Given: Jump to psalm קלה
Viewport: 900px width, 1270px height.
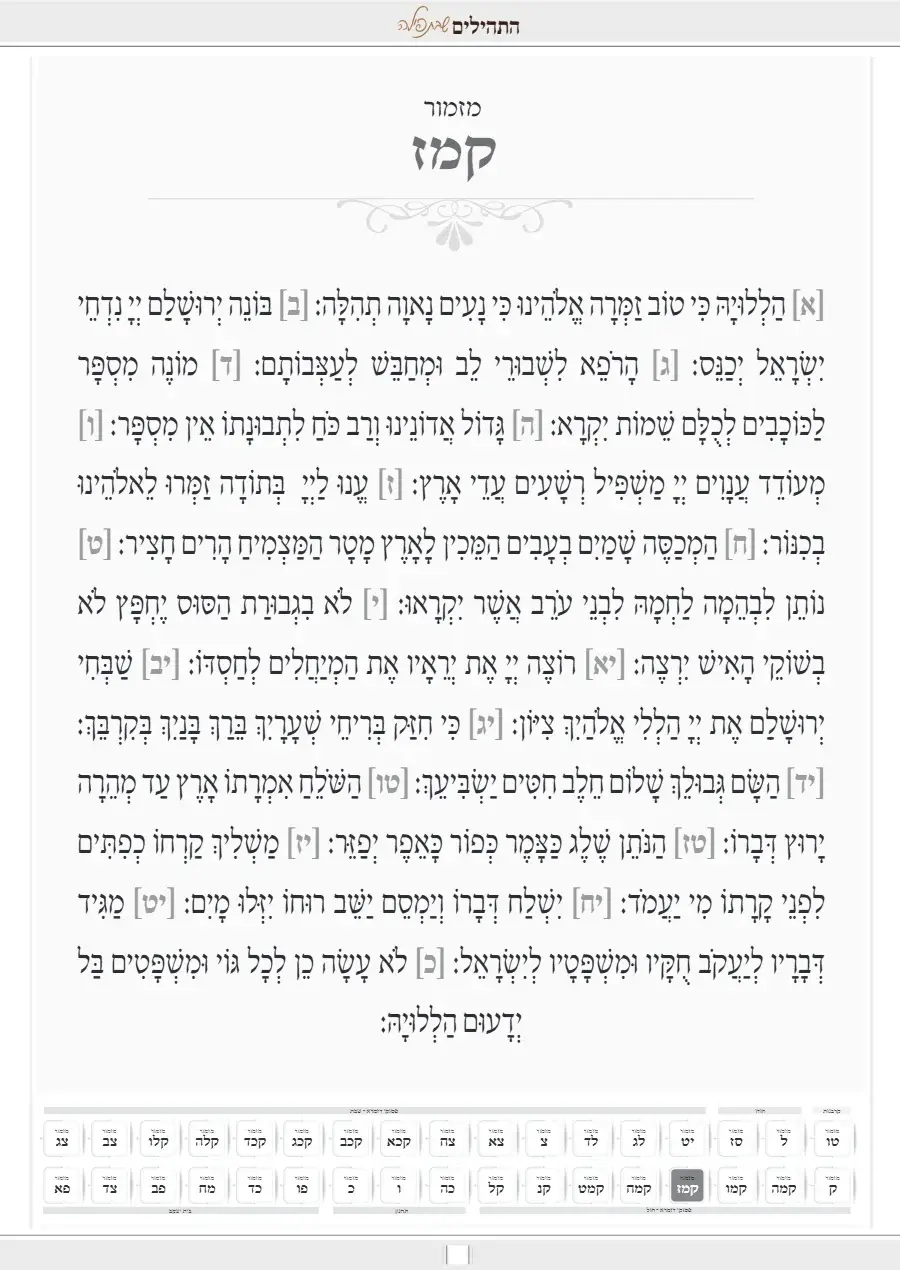Looking at the screenshot, I should (207, 1139).
